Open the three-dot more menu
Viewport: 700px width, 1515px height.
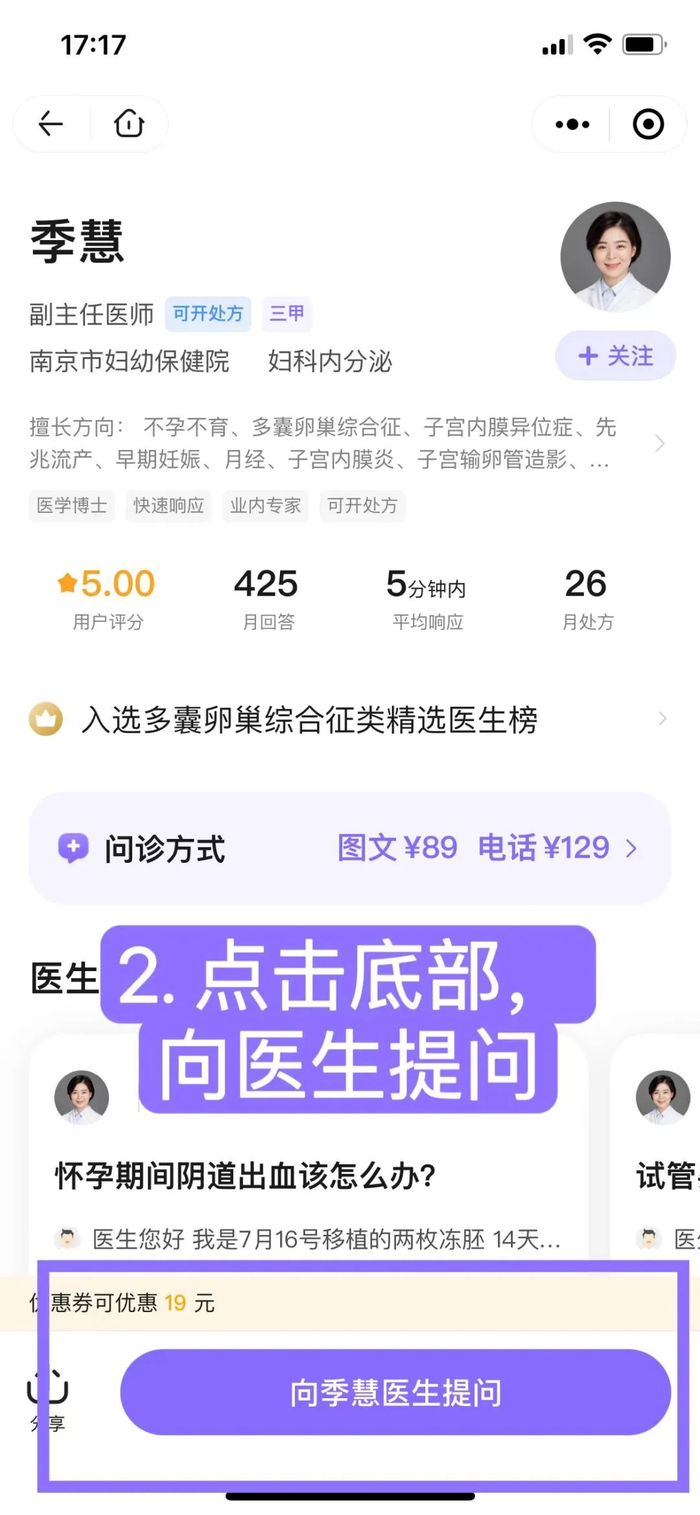[x=572, y=124]
